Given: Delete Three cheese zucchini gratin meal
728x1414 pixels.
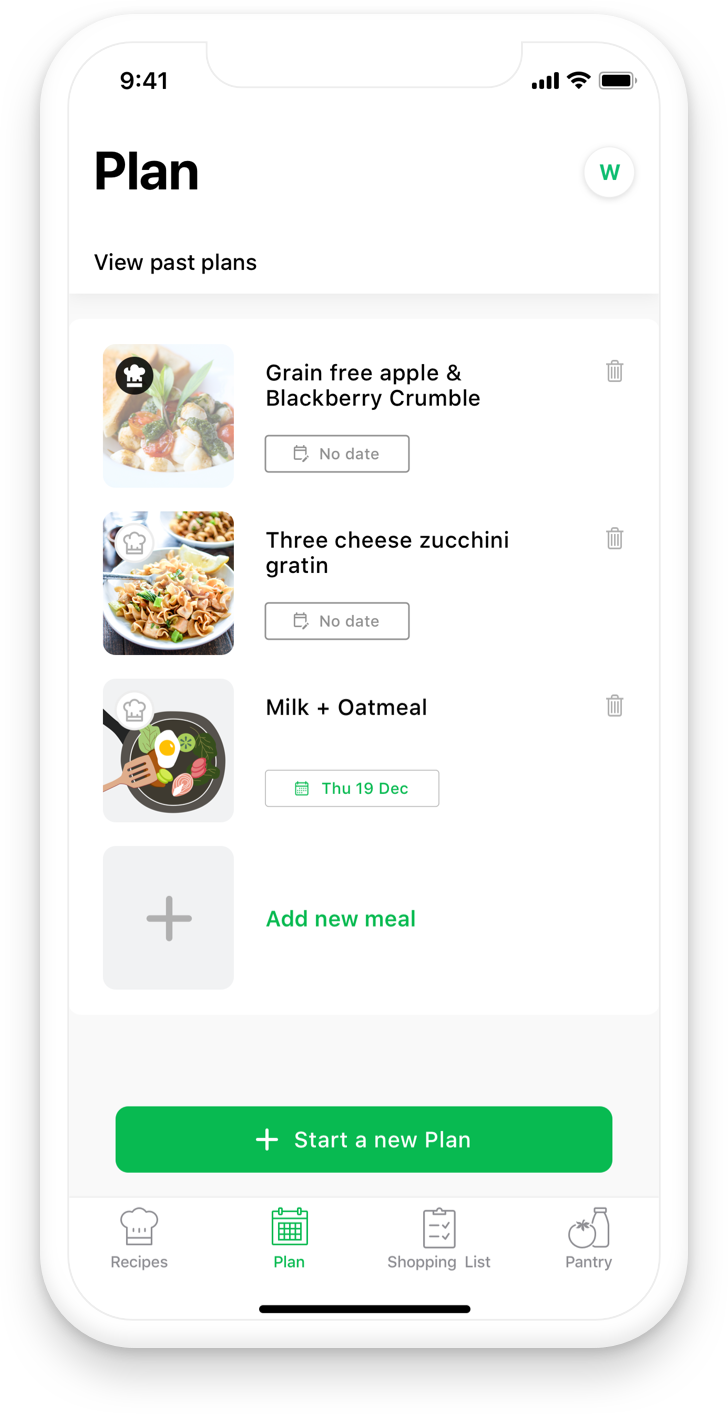Looking at the screenshot, I should [615, 538].
